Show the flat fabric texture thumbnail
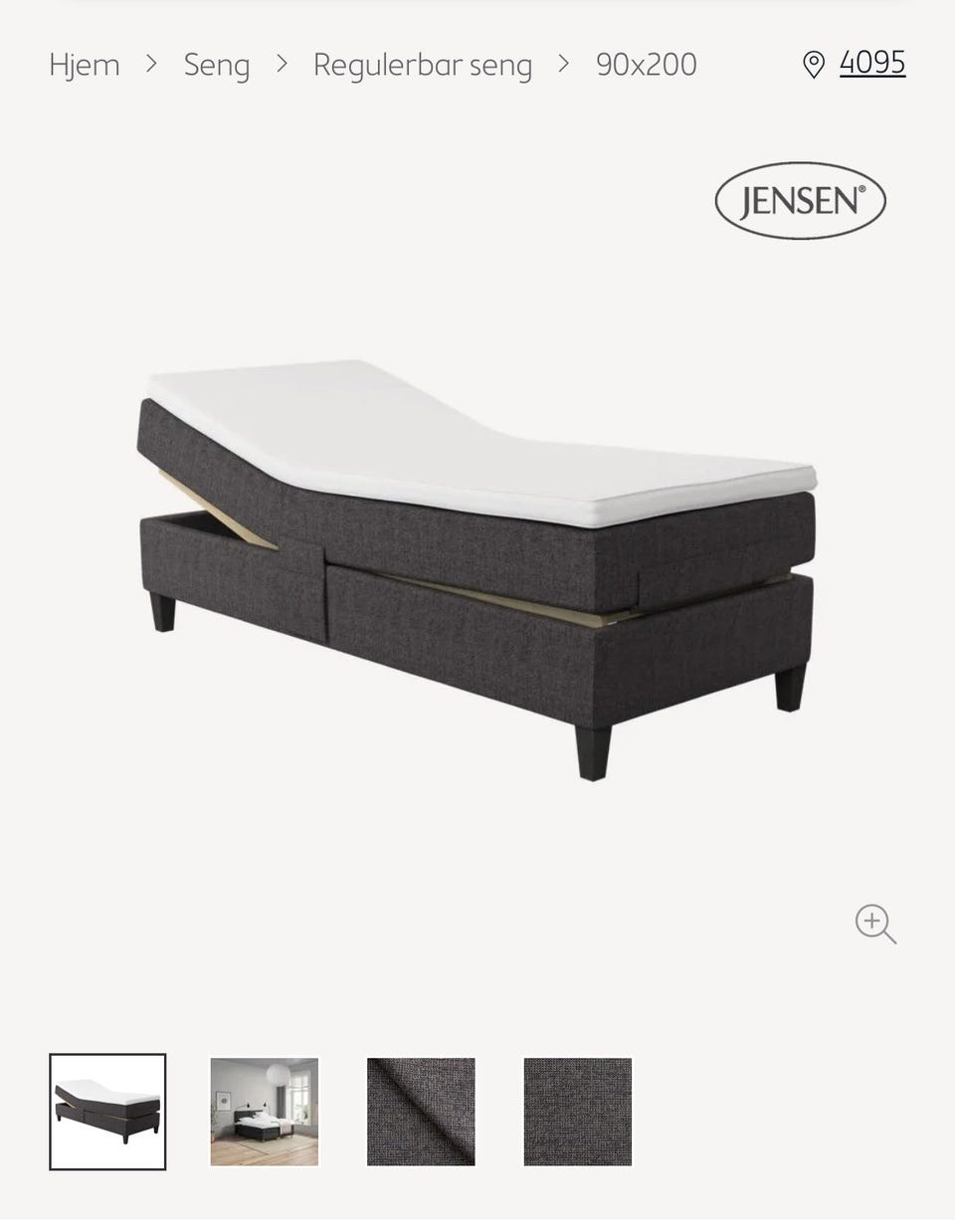Screen dimensions: 955x1232 click(x=578, y=1112)
